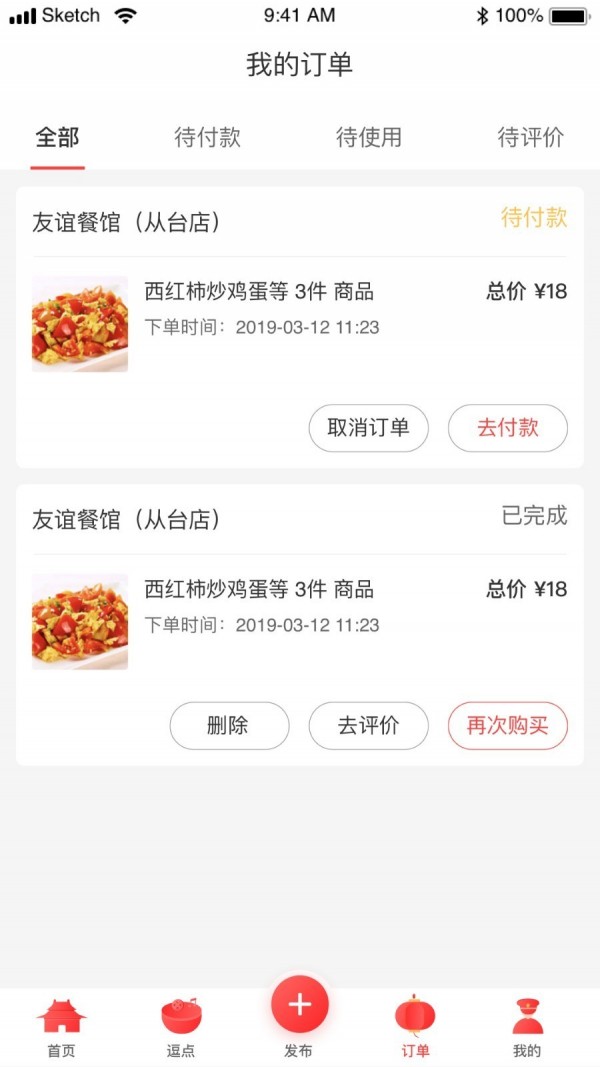Switch to the 全部 tab
This screenshot has height=1067, width=600.
coord(57,138)
